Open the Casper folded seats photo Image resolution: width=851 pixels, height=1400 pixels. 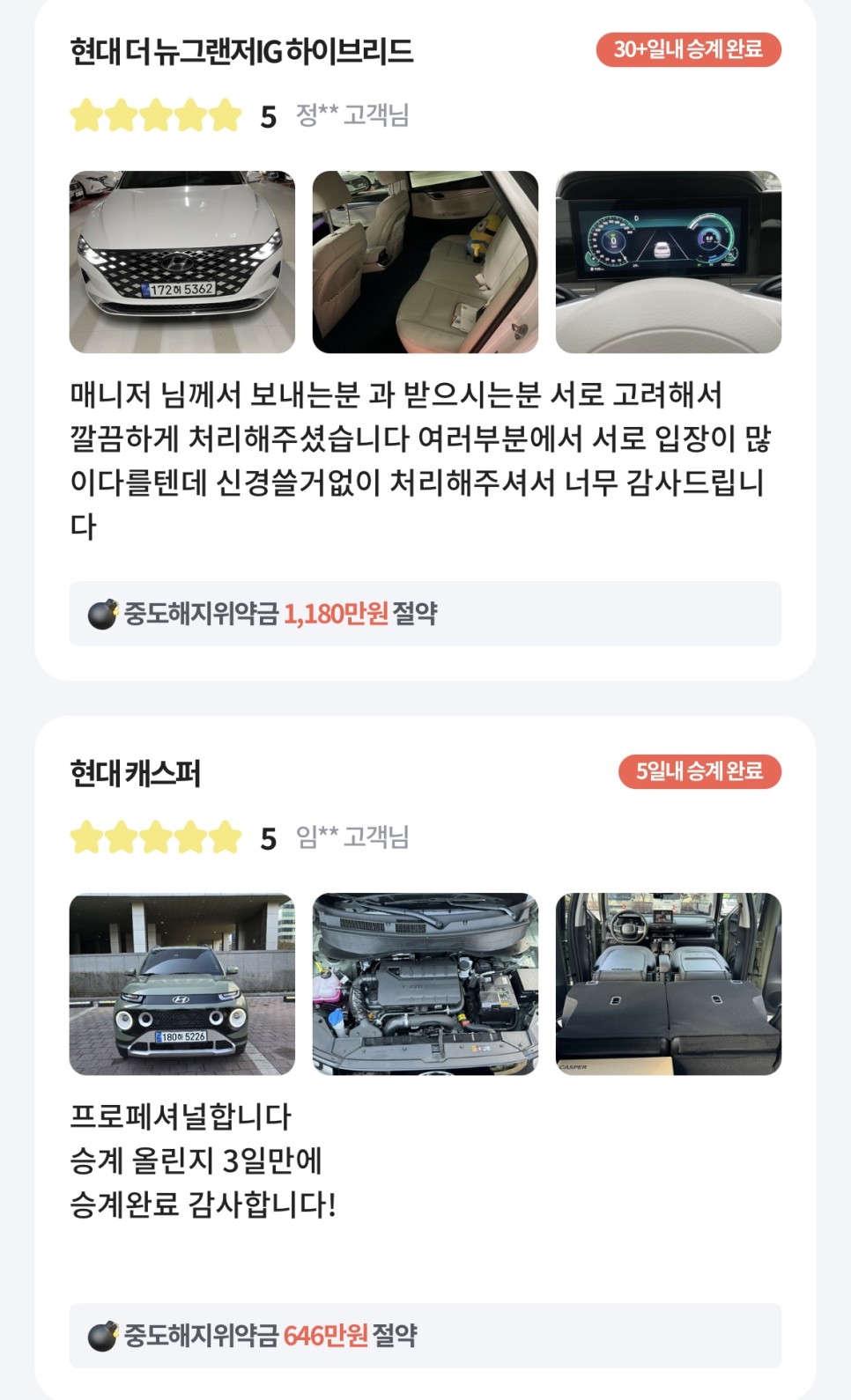(668, 984)
